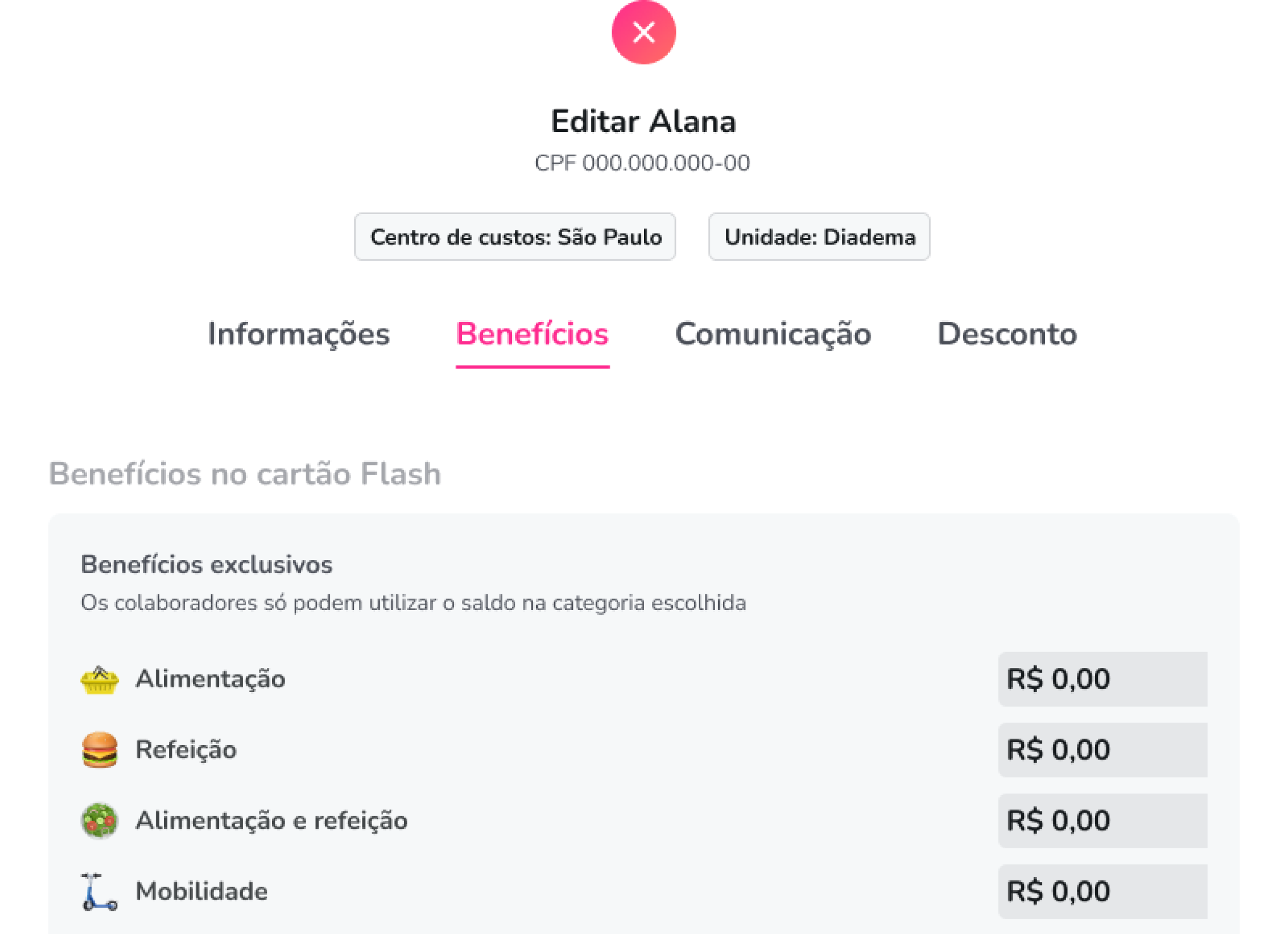
Task: Switch to the Informações tab
Action: [x=299, y=334]
